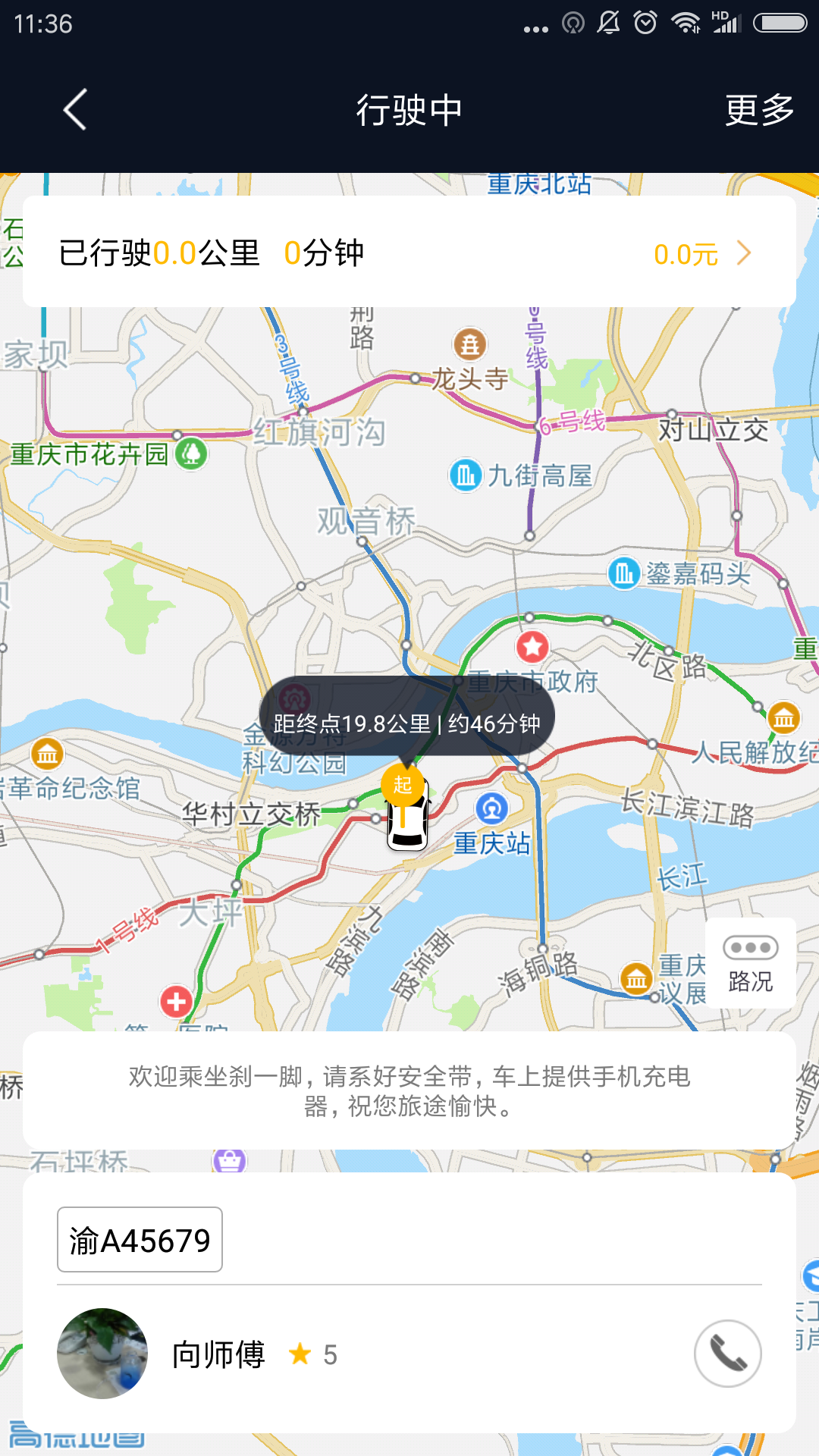Toggle the 路况 traffic layer

[750, 963]
